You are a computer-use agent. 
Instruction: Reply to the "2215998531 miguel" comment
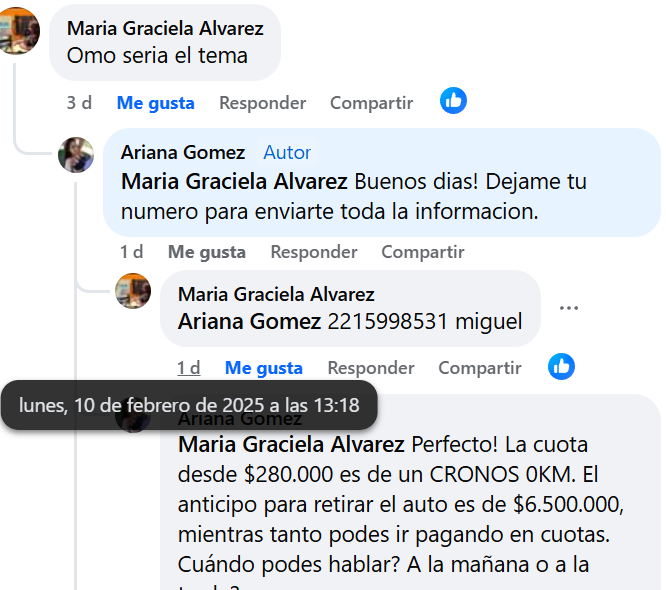370,368
